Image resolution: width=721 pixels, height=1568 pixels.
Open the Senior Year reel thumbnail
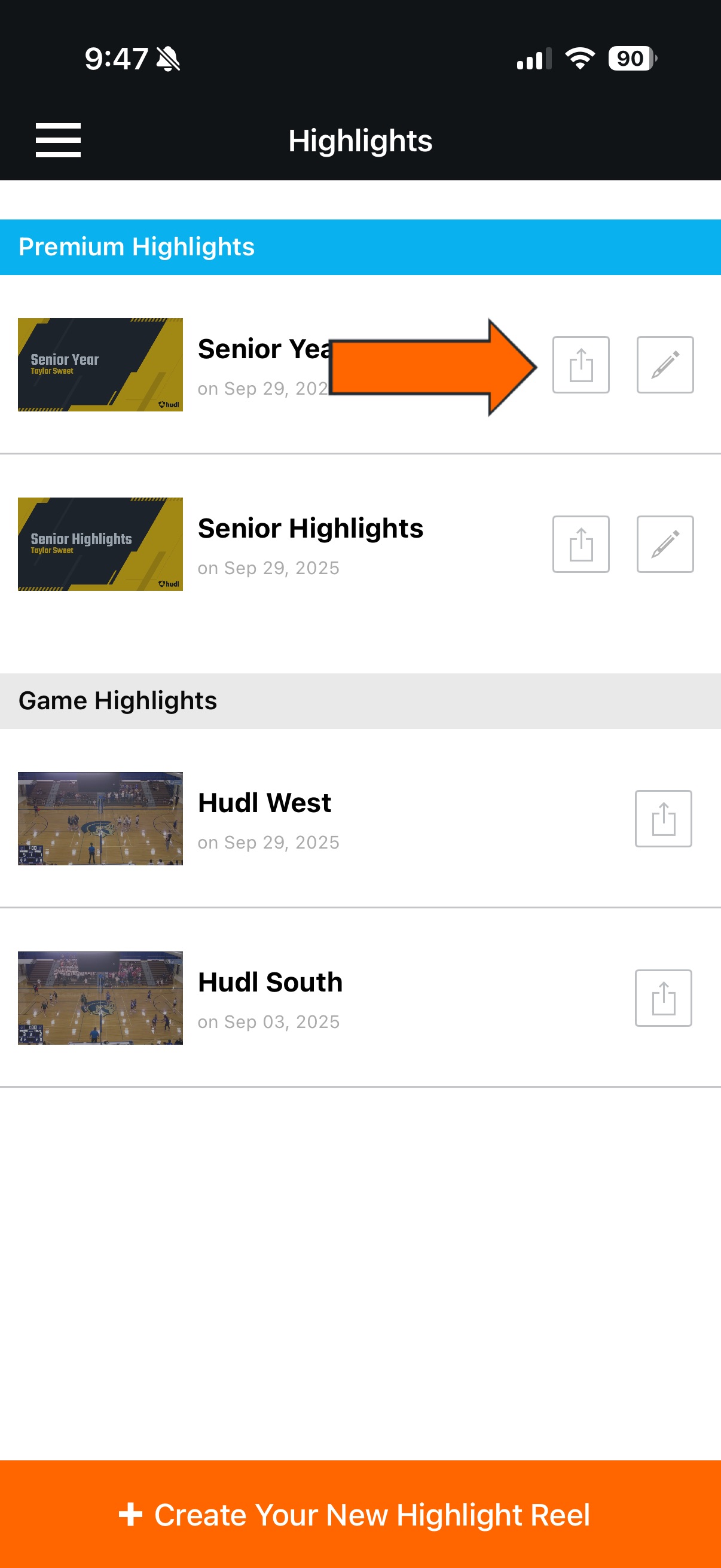(x=100, y=365)
